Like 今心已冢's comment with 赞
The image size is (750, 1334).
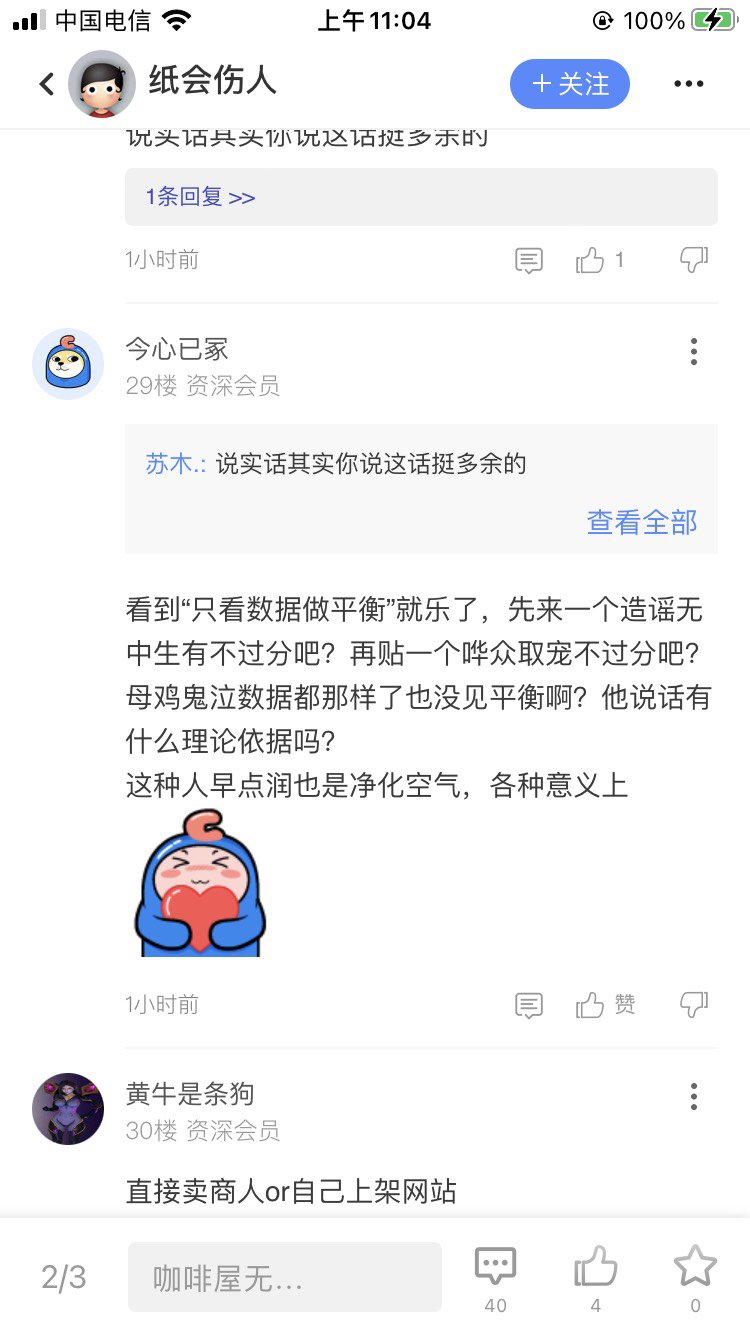click(591, 1005)
